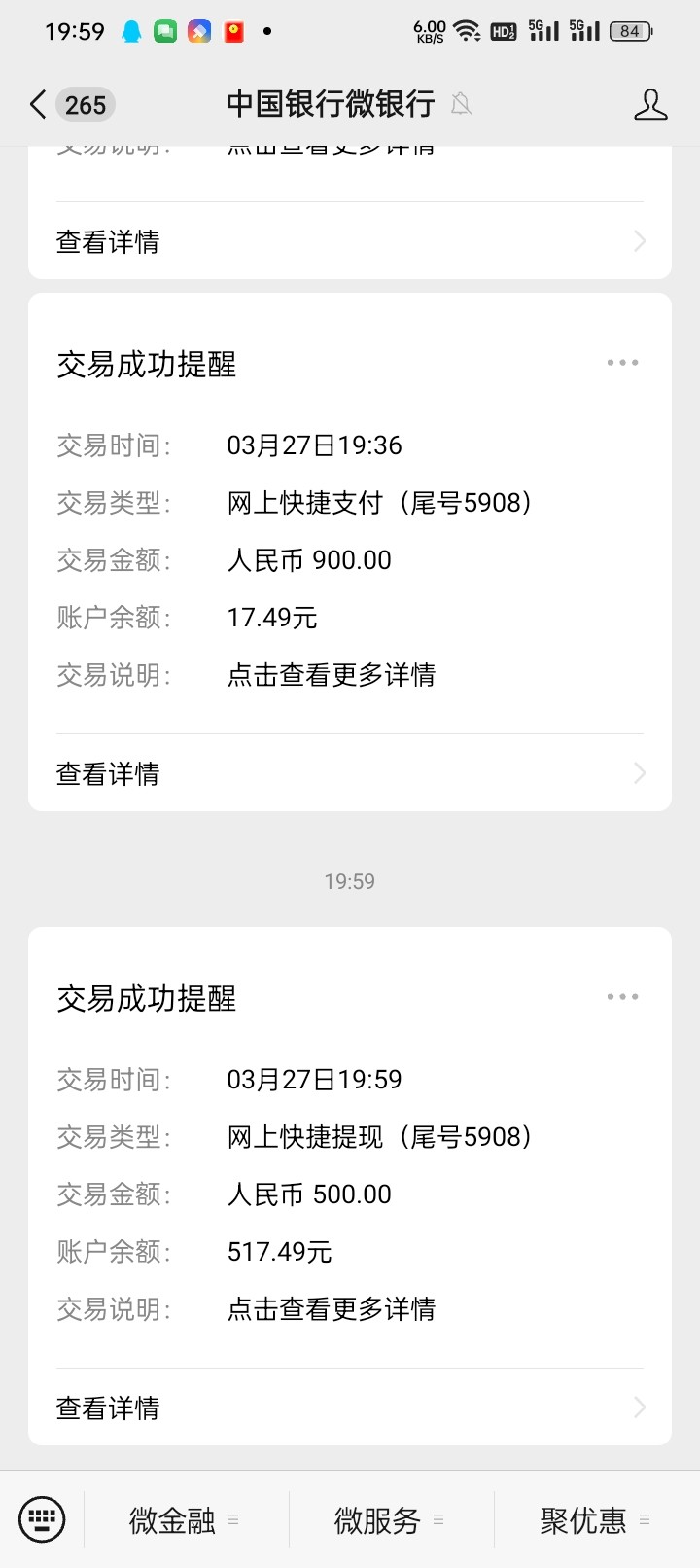View details of the 500.00 withdrawal
This screenshot has width=700, height=1568.
pyautogui.click(x=350, y=1408)
